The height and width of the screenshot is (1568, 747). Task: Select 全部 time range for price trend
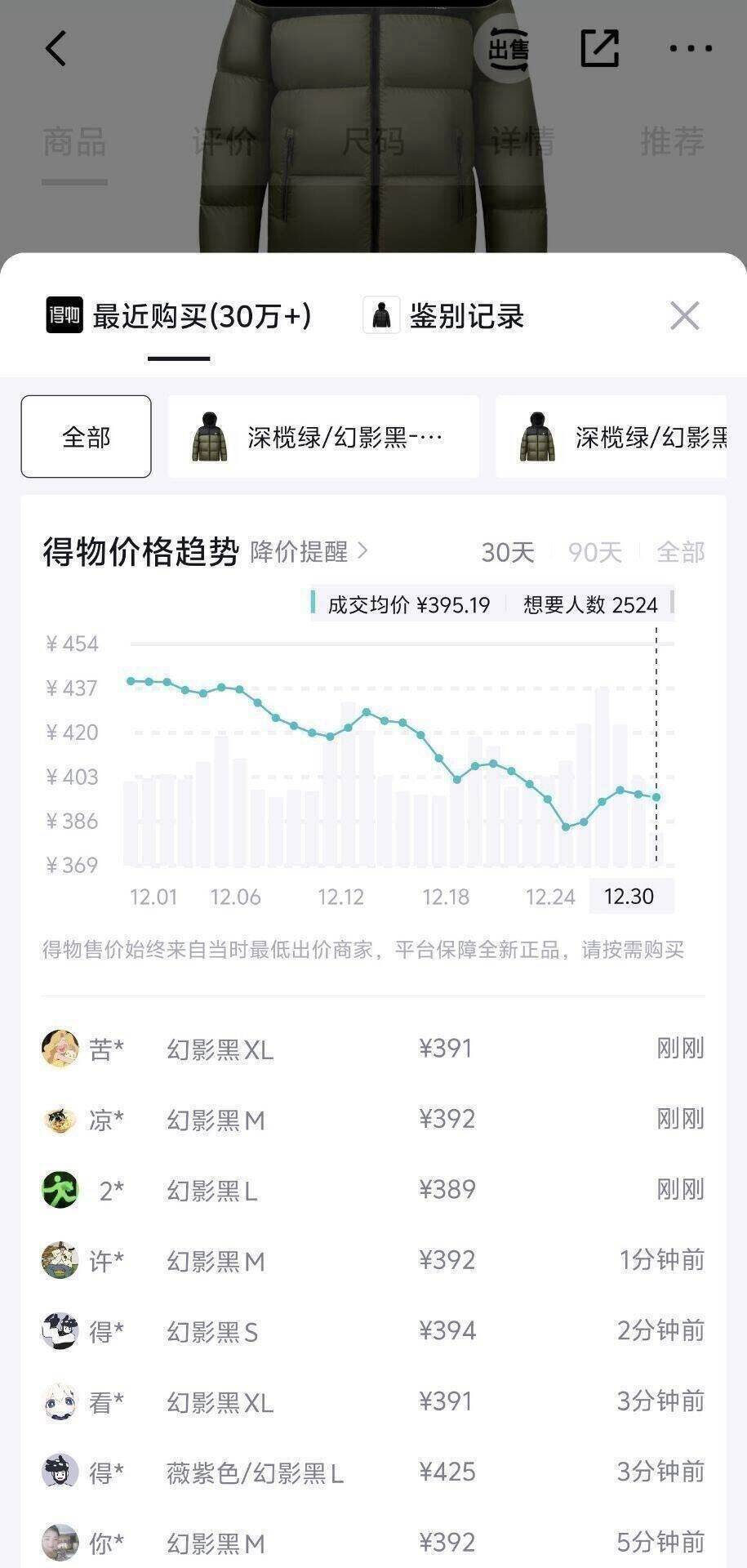682,552
